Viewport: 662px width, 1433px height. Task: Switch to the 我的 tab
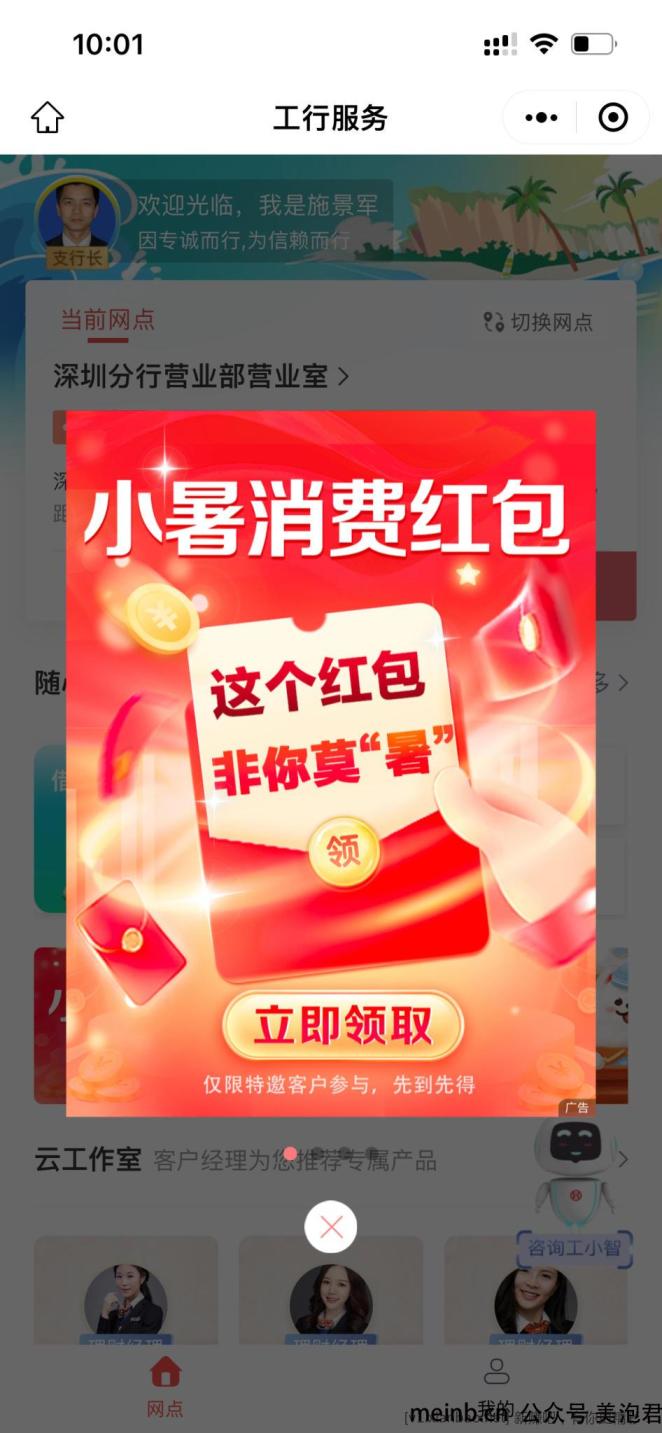coord(496,1387)
